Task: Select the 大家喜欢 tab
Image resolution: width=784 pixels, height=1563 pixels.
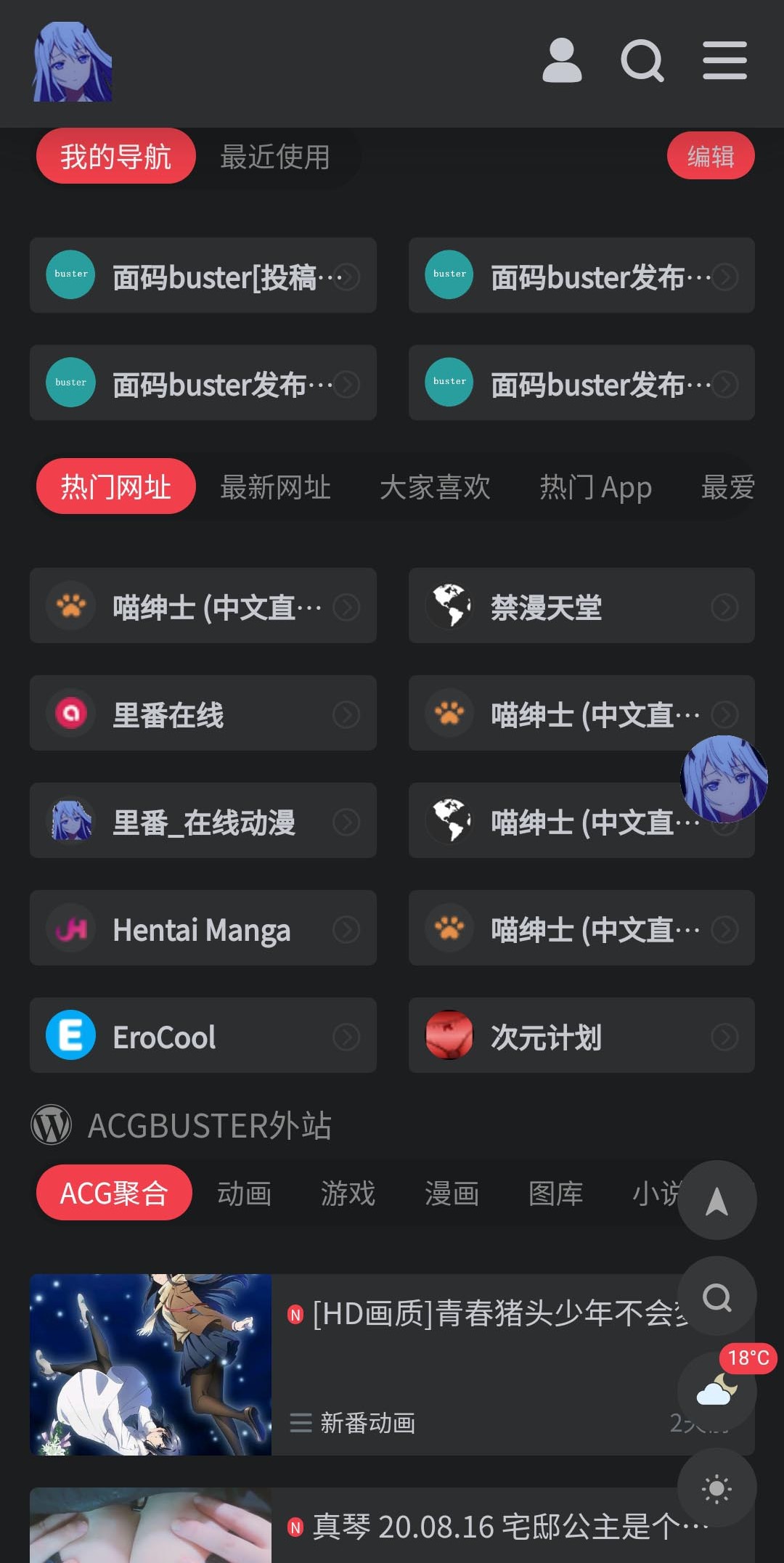Action: click(435, 487)
